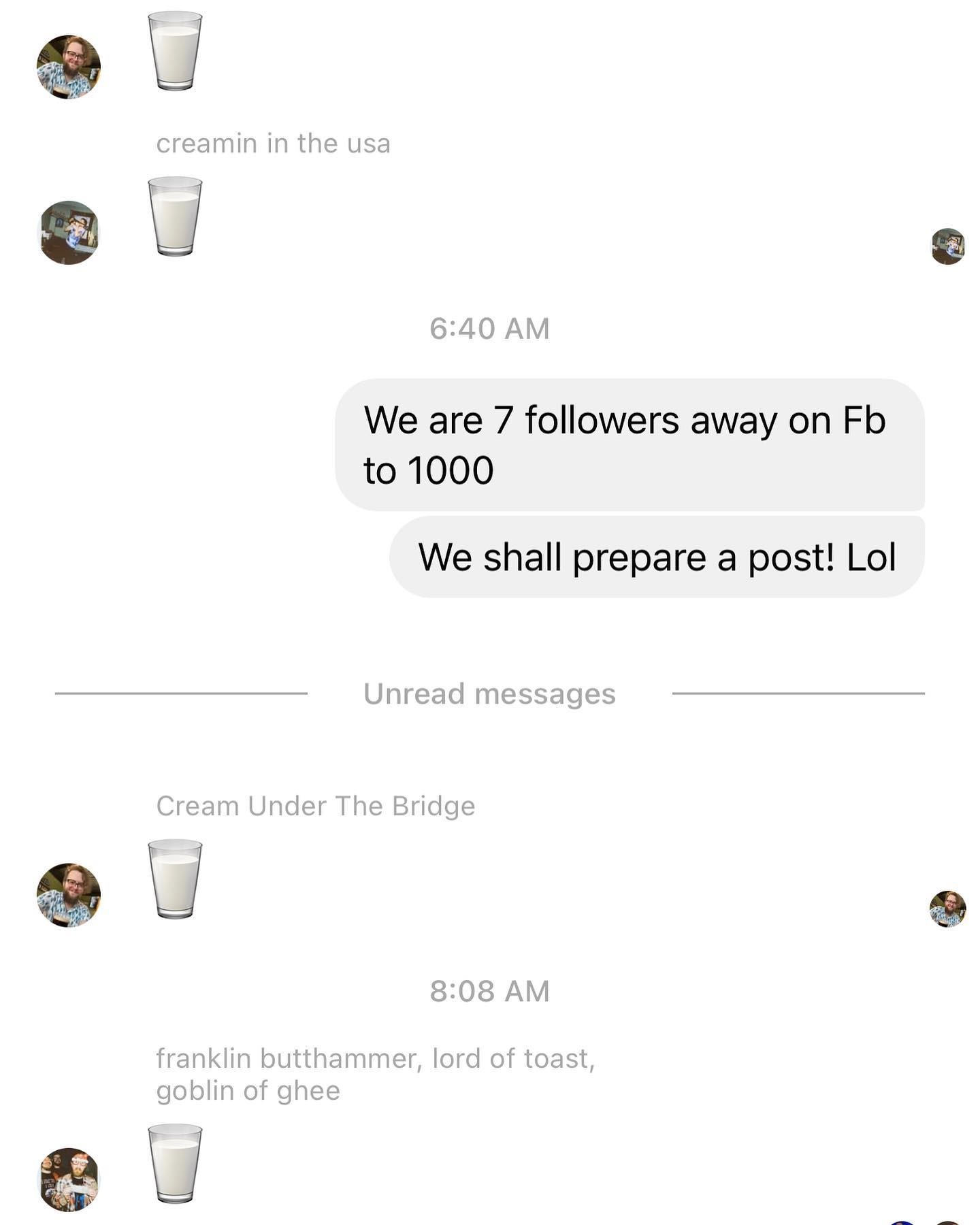Image resolution: width=980 pixels, height=1225 pixels.
Task: Tap franklin butthammer's avatar
Action: 69,1179
